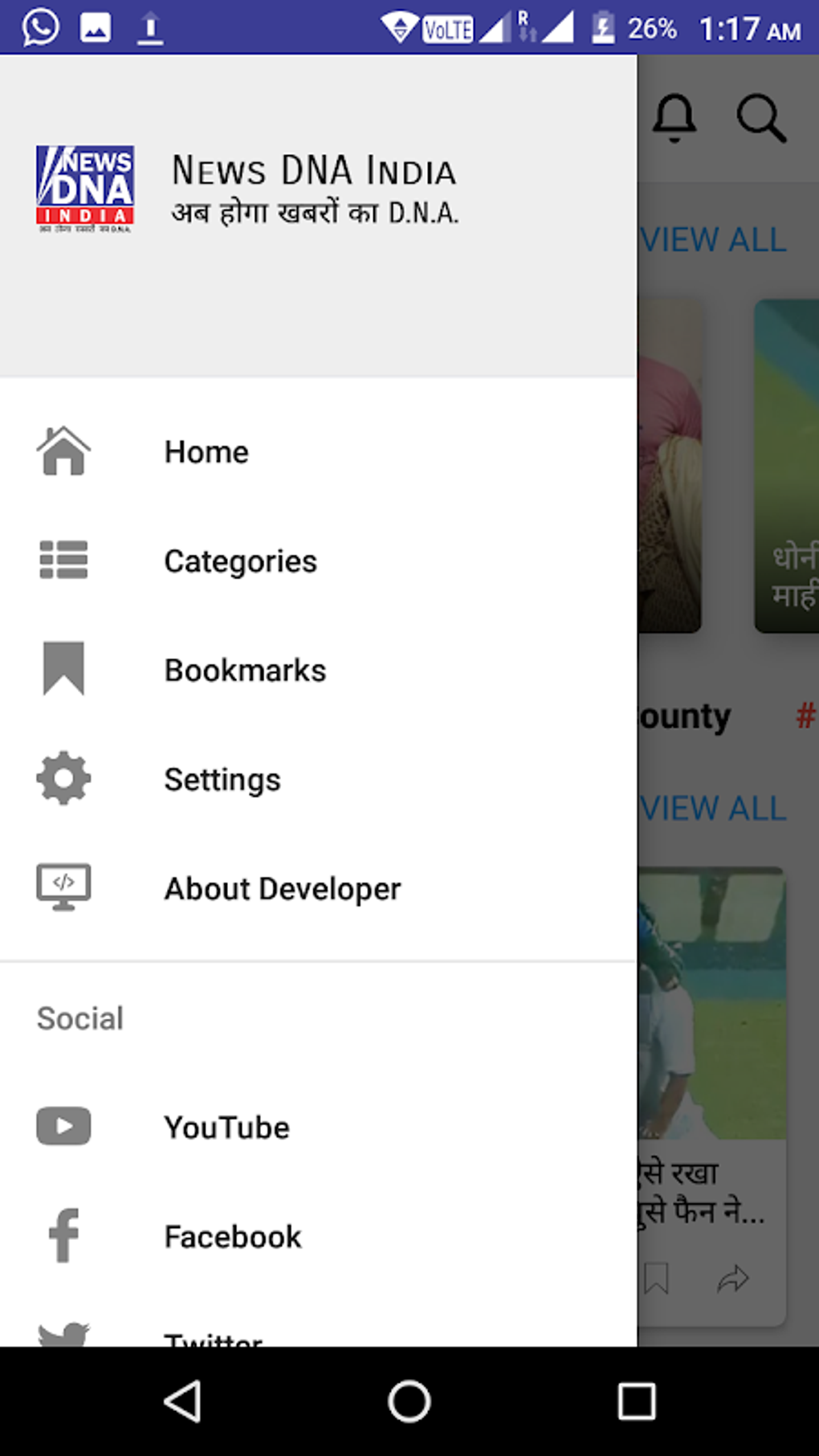This screenshot has width=819, height=1456.
Task: Click the lower VIEW ALL link
Action: pos(711,808)
